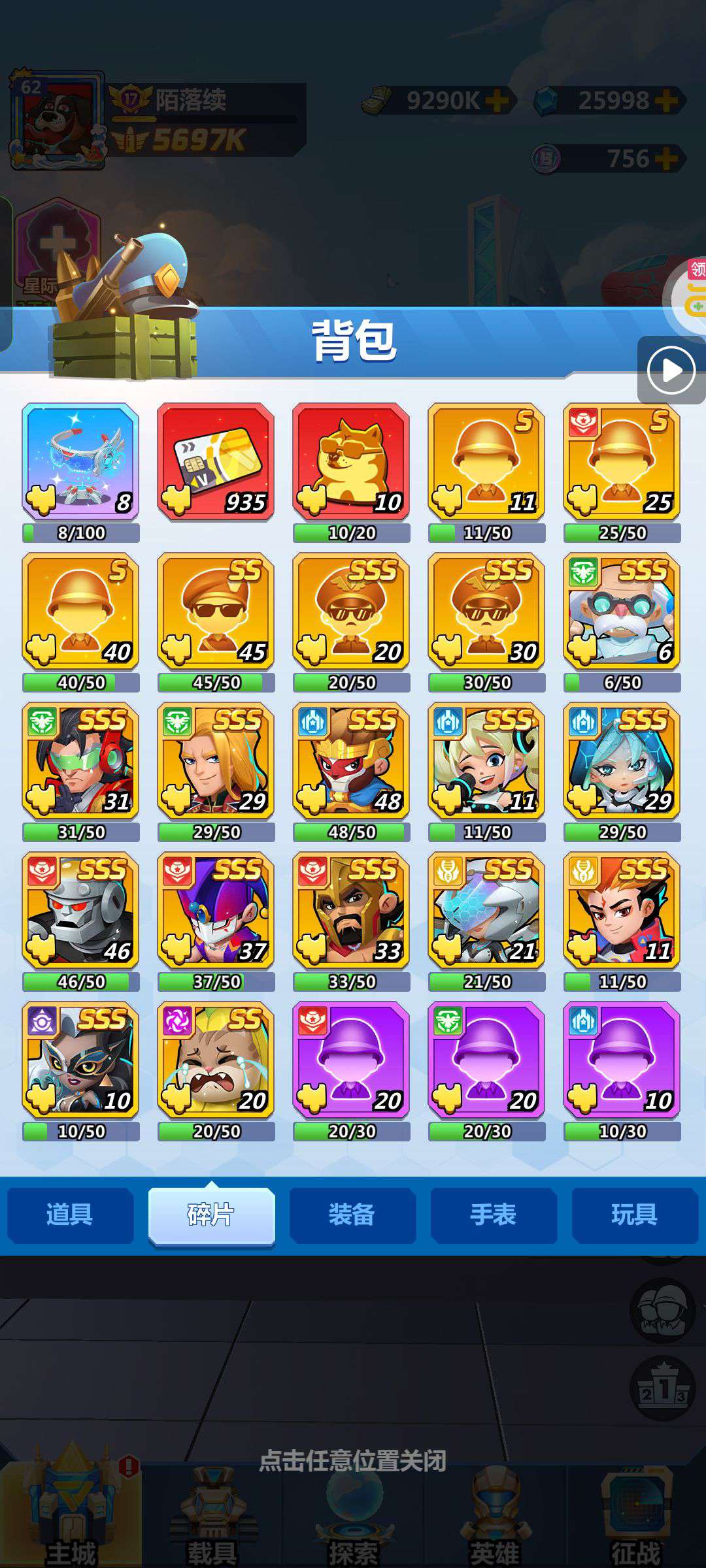Select the SS soldier fragment 45/50
The height and width of the screenshot is (1568, 706).
tap(216, 612)
